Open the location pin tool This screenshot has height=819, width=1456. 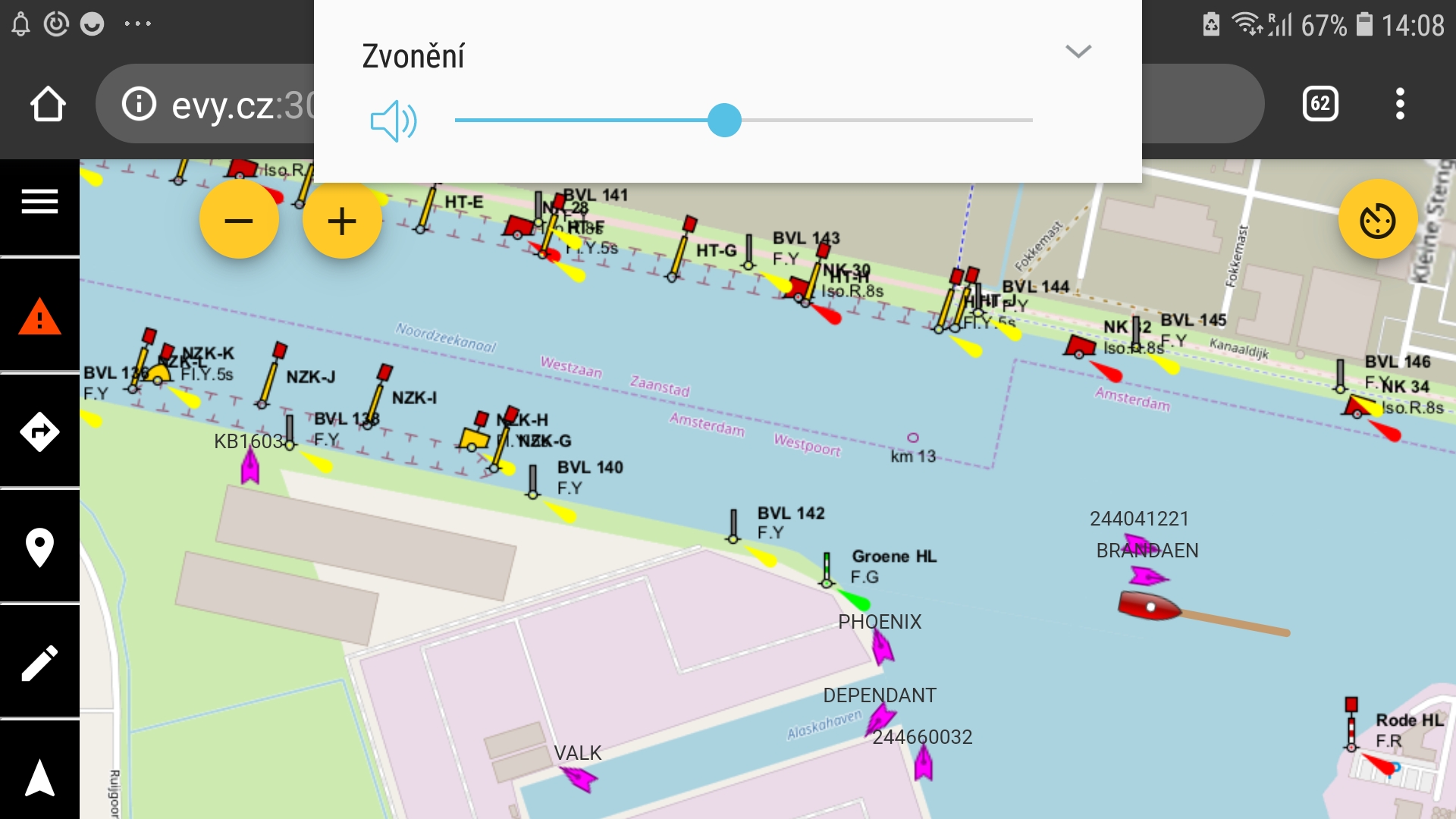[39, 547]
